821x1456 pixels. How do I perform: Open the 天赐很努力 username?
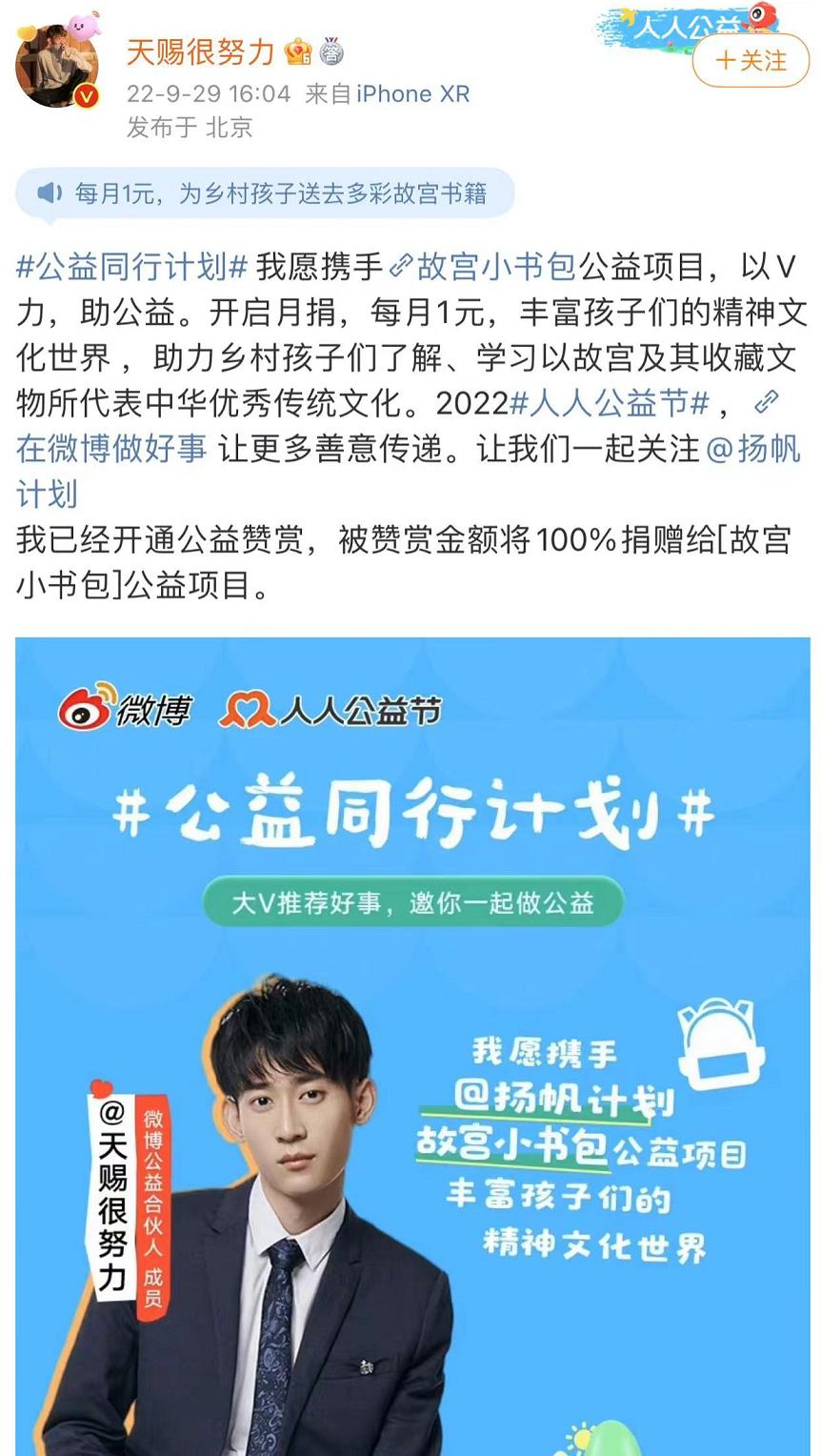(201, 51)
